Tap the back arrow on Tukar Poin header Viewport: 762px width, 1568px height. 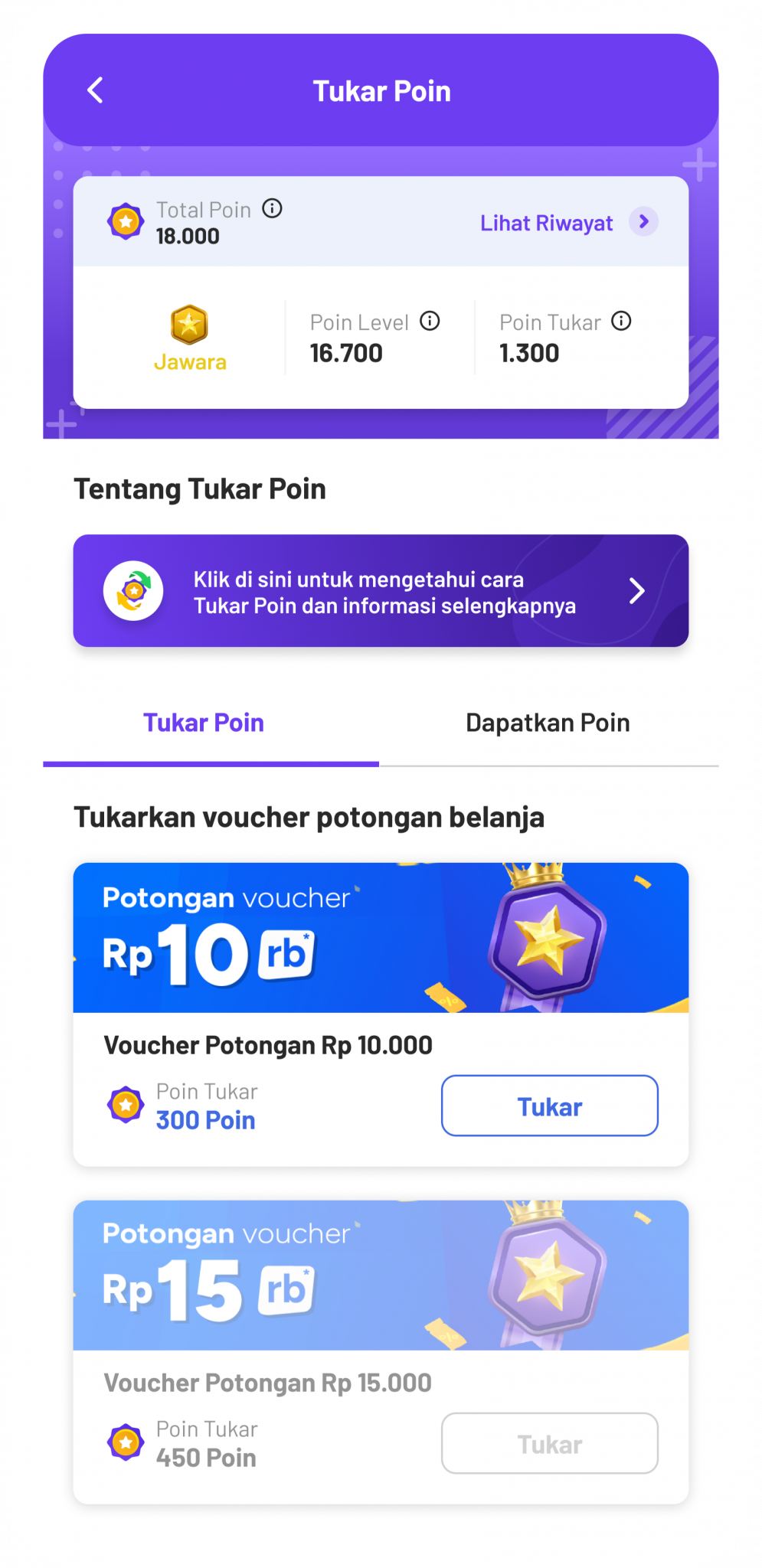pyautogui.click(x=95, y=90)
